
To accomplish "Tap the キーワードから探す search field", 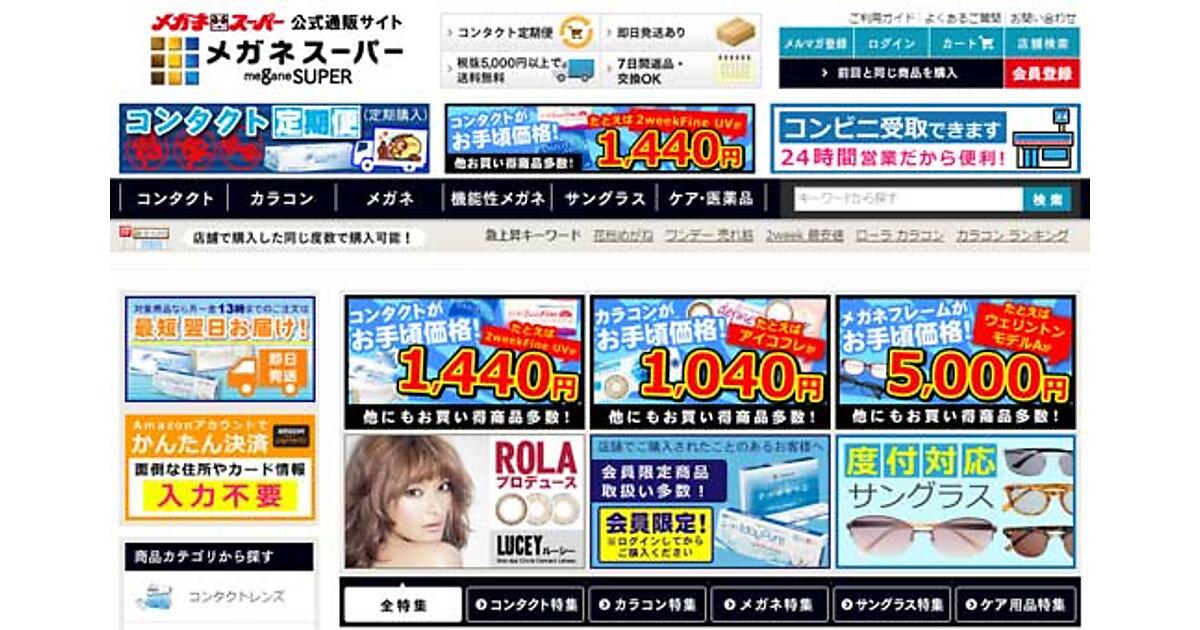I will point(907,199).
